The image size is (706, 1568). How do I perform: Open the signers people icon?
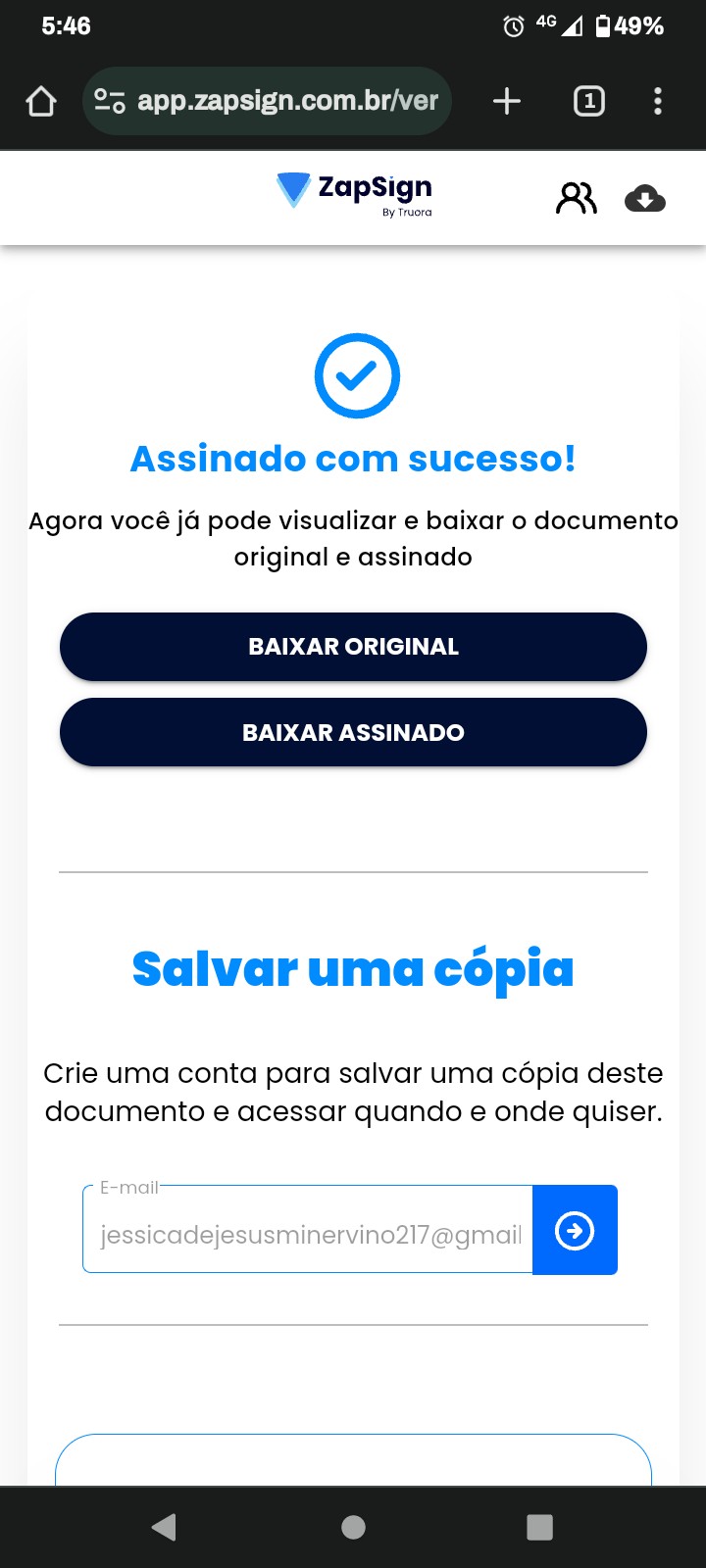coord(576,198)
